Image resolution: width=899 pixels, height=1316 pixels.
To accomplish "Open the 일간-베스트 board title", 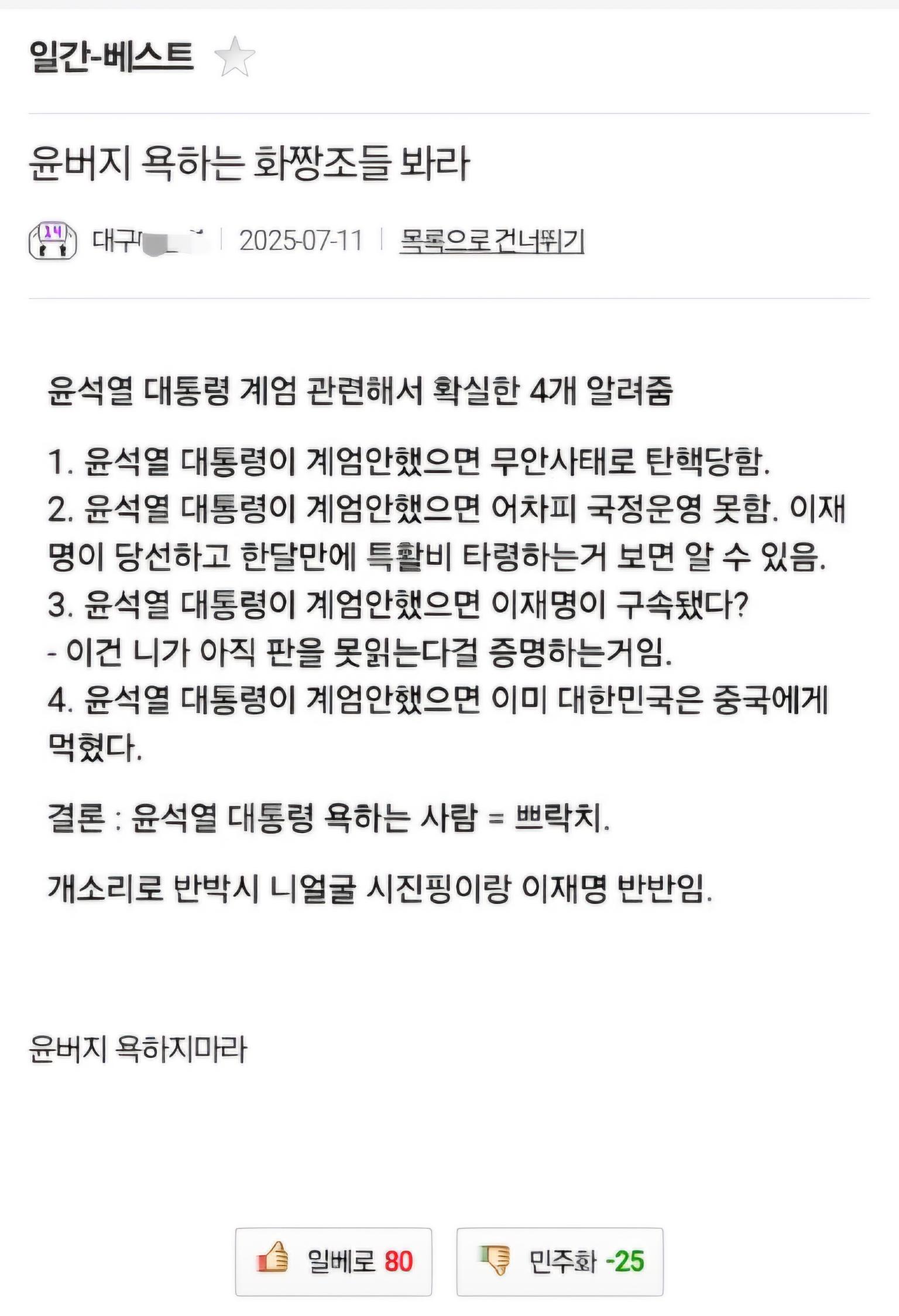I will 111,57.
